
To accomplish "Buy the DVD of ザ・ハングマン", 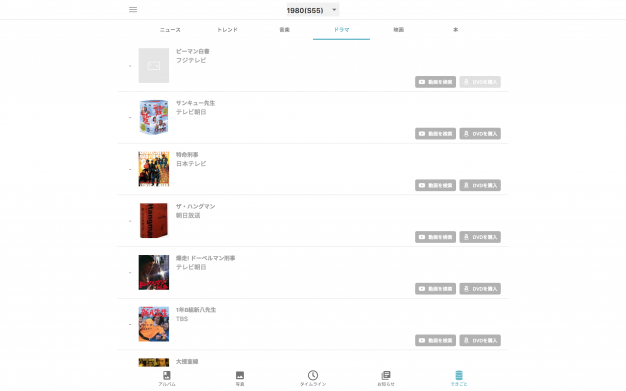I will (x=480, y=237).
